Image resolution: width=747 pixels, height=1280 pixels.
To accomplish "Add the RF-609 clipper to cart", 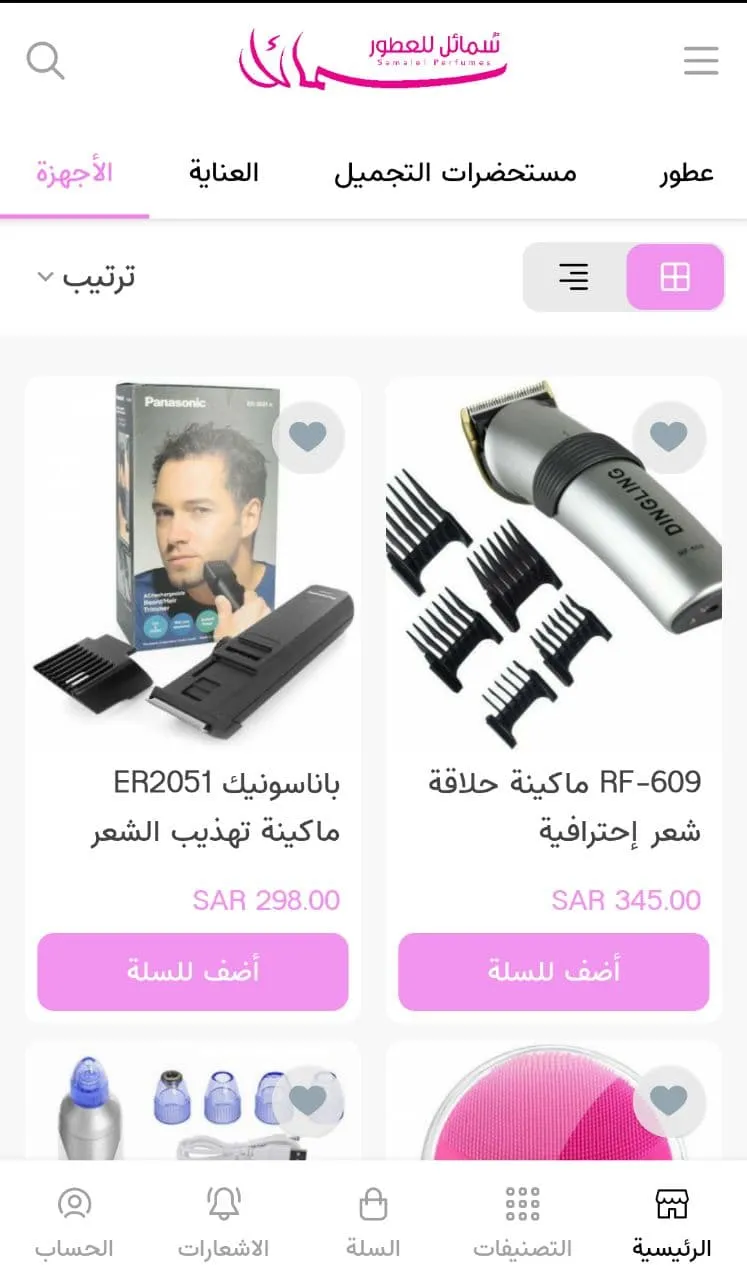I will pos(554,972).
